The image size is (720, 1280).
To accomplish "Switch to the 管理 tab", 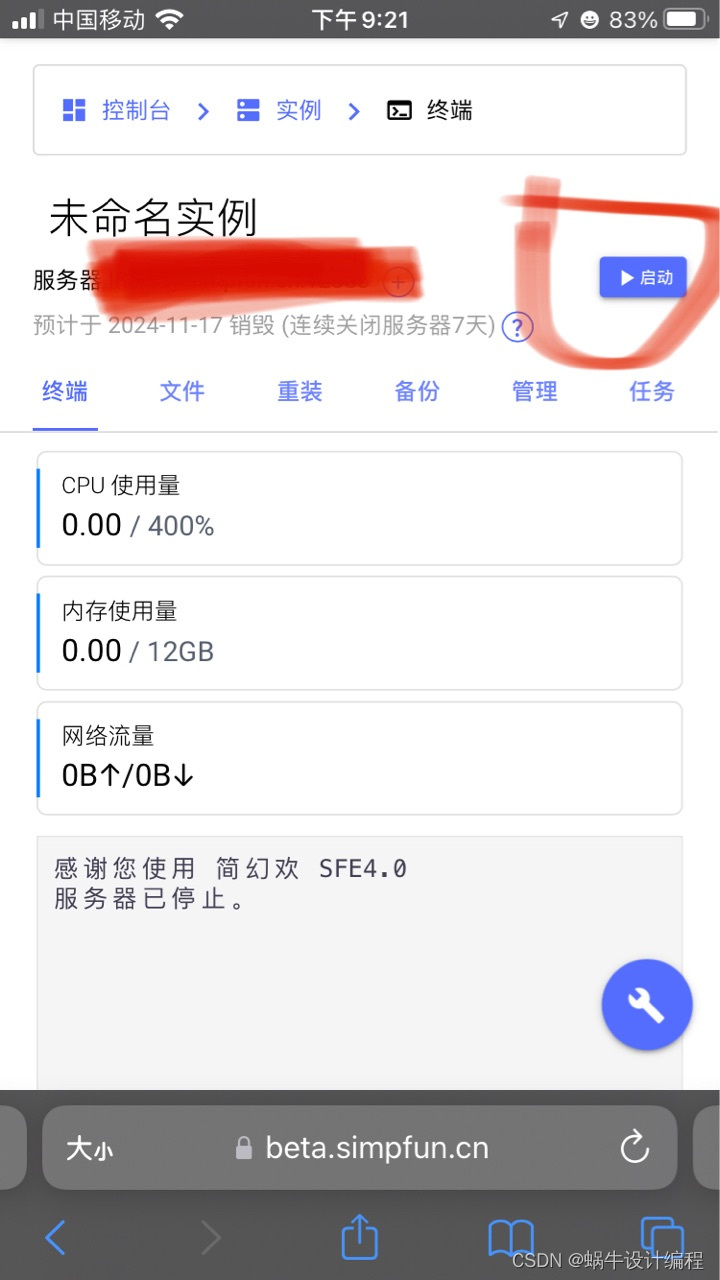I will [x=534, y=392].
